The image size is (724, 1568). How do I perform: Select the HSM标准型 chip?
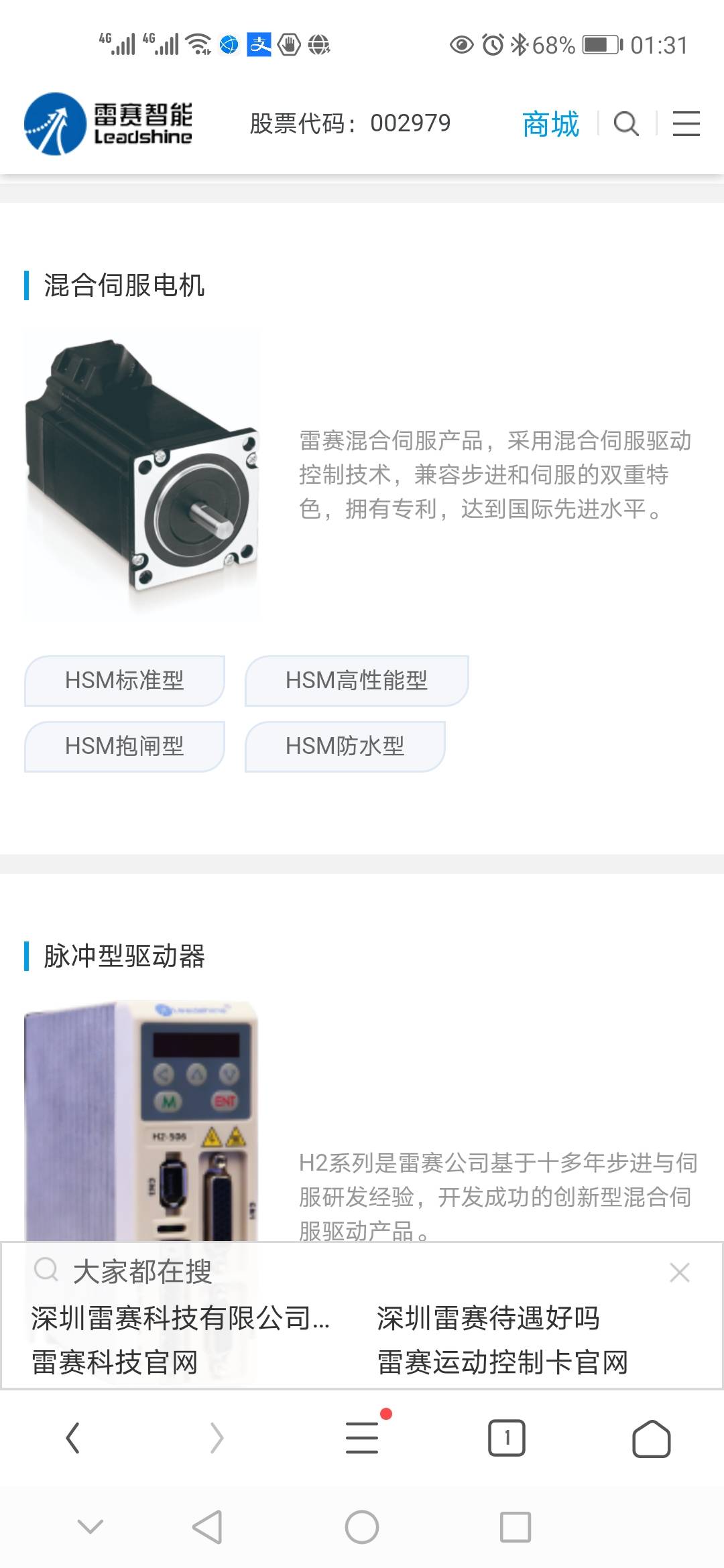(x=125, y=681)
